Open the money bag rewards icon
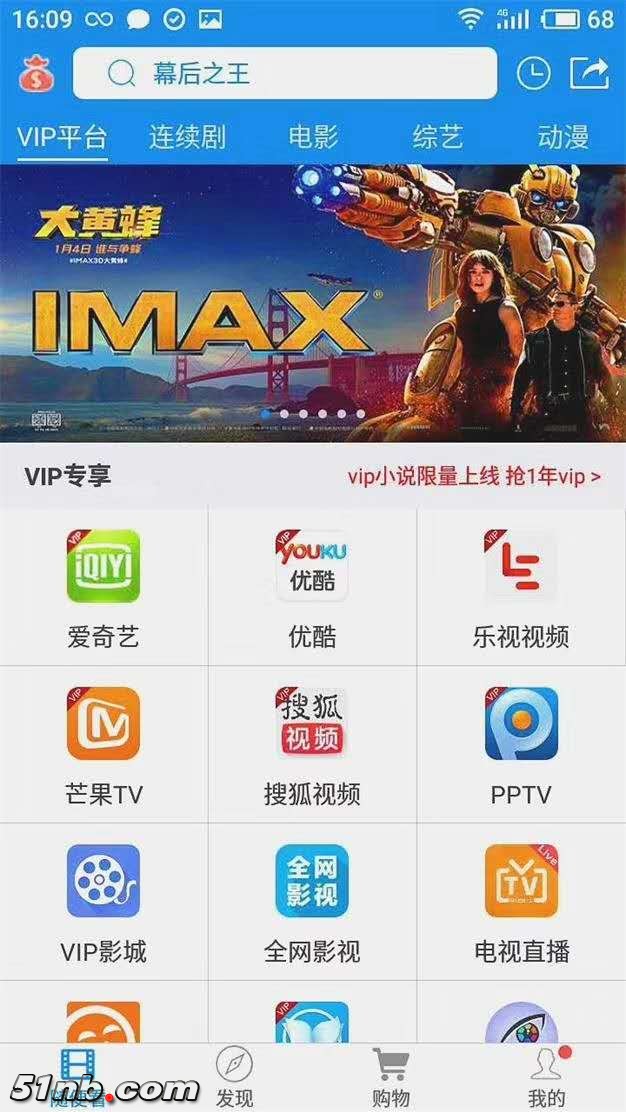The image size is (626, 1112). pyautogui.click(x=37, y=74)
